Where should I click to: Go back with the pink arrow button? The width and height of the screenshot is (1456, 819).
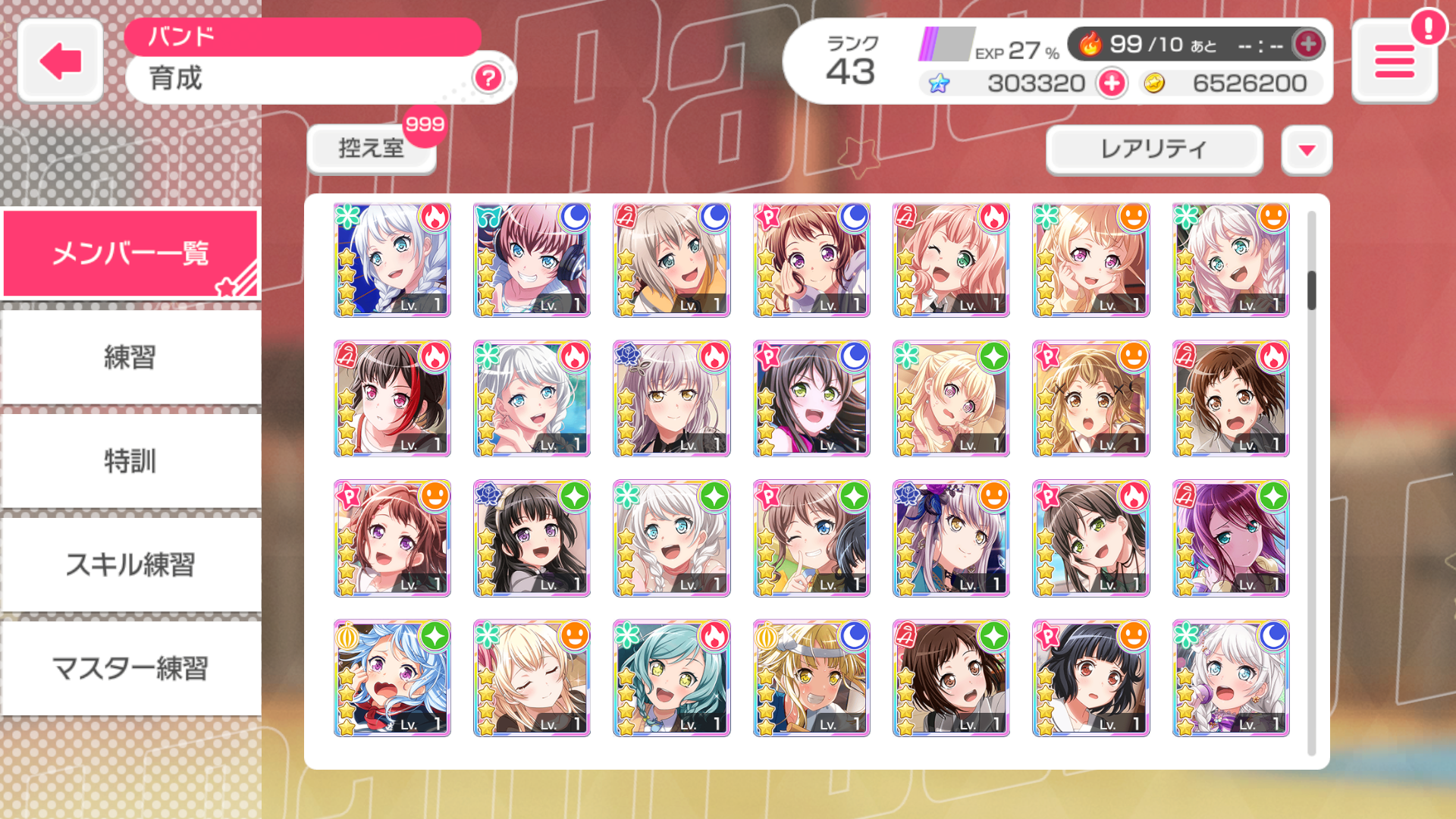(61, 61)
